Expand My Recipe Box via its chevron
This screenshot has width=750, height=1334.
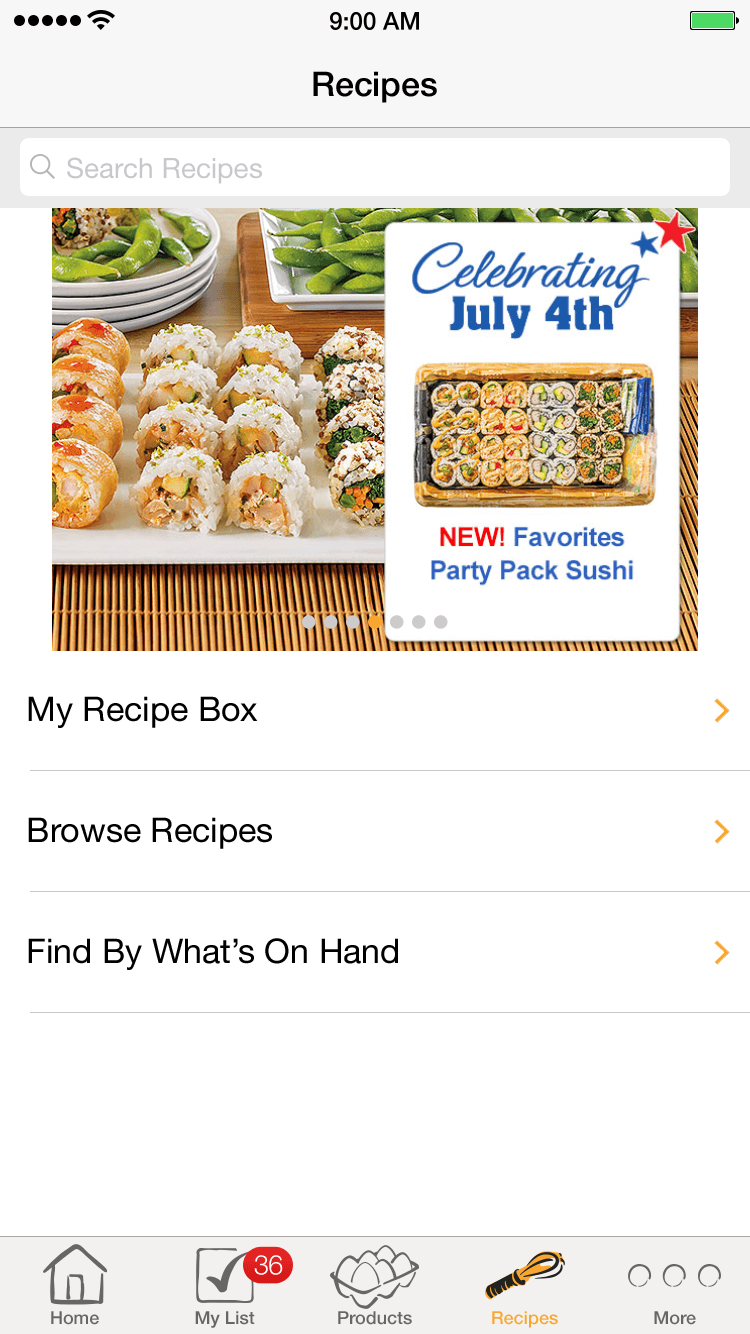click(721, 710)
